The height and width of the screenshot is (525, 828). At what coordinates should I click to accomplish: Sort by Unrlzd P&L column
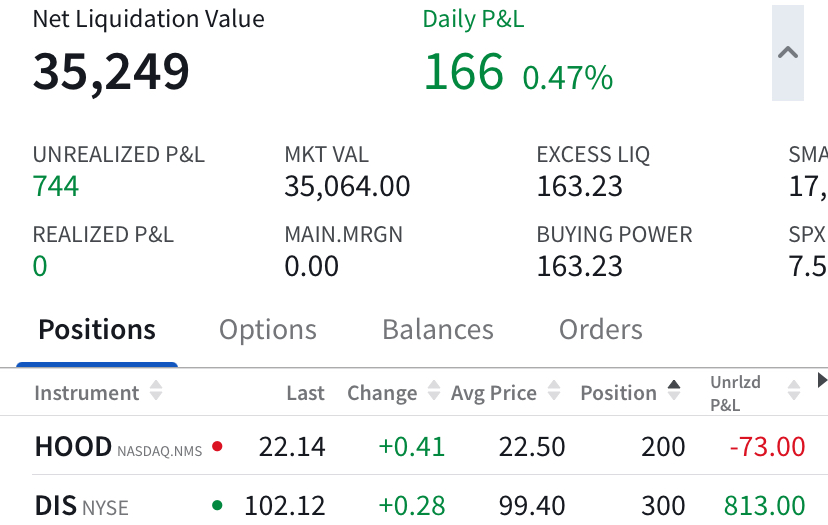click(754, 392)
